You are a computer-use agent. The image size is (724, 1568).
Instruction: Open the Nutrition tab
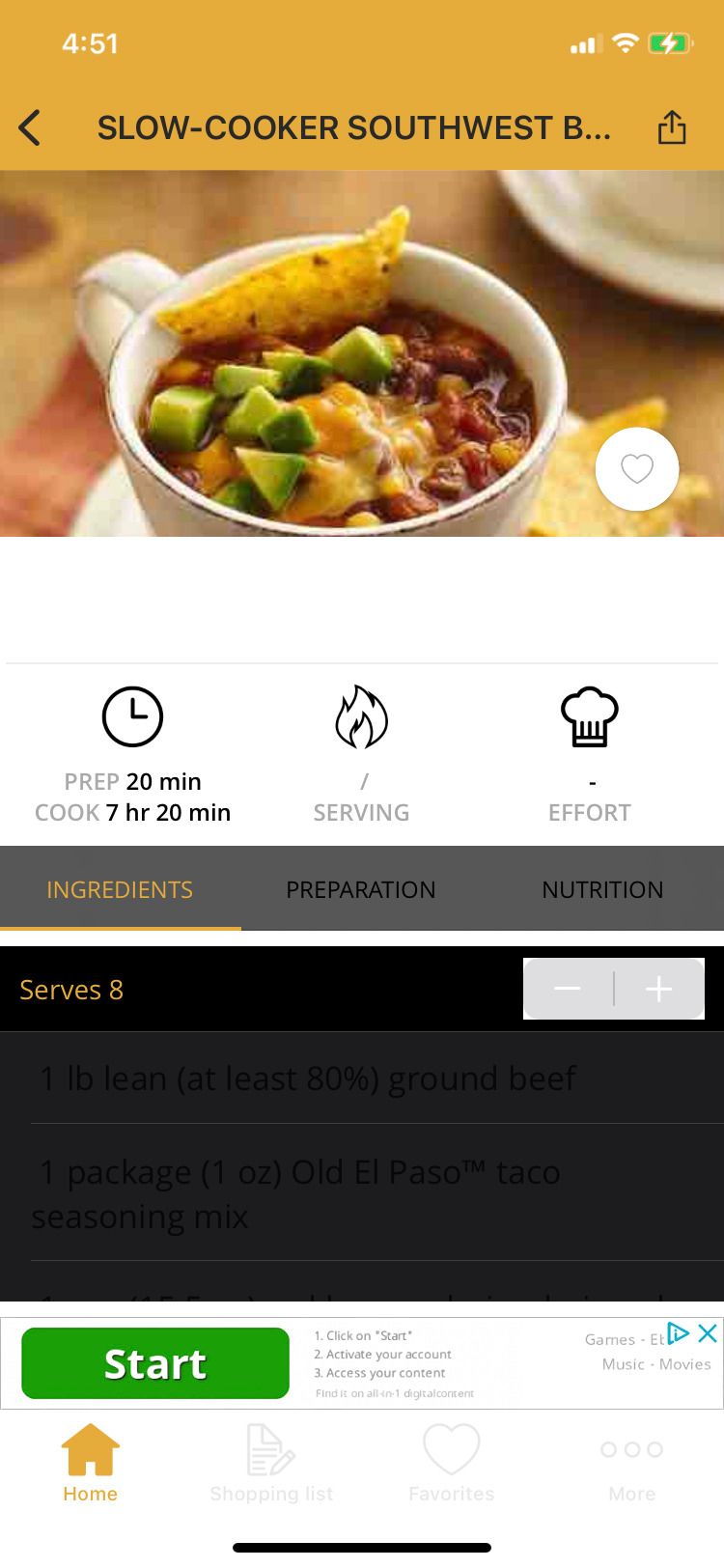tap(602, 889)
